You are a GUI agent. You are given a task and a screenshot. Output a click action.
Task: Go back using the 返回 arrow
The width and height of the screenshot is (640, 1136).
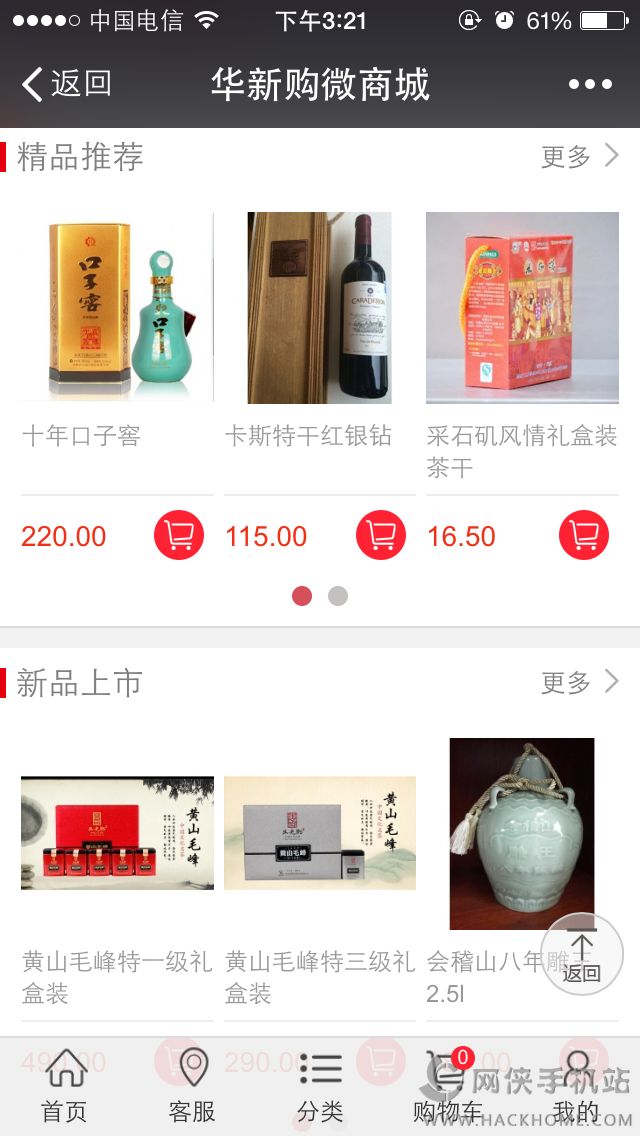coord(66,84)
